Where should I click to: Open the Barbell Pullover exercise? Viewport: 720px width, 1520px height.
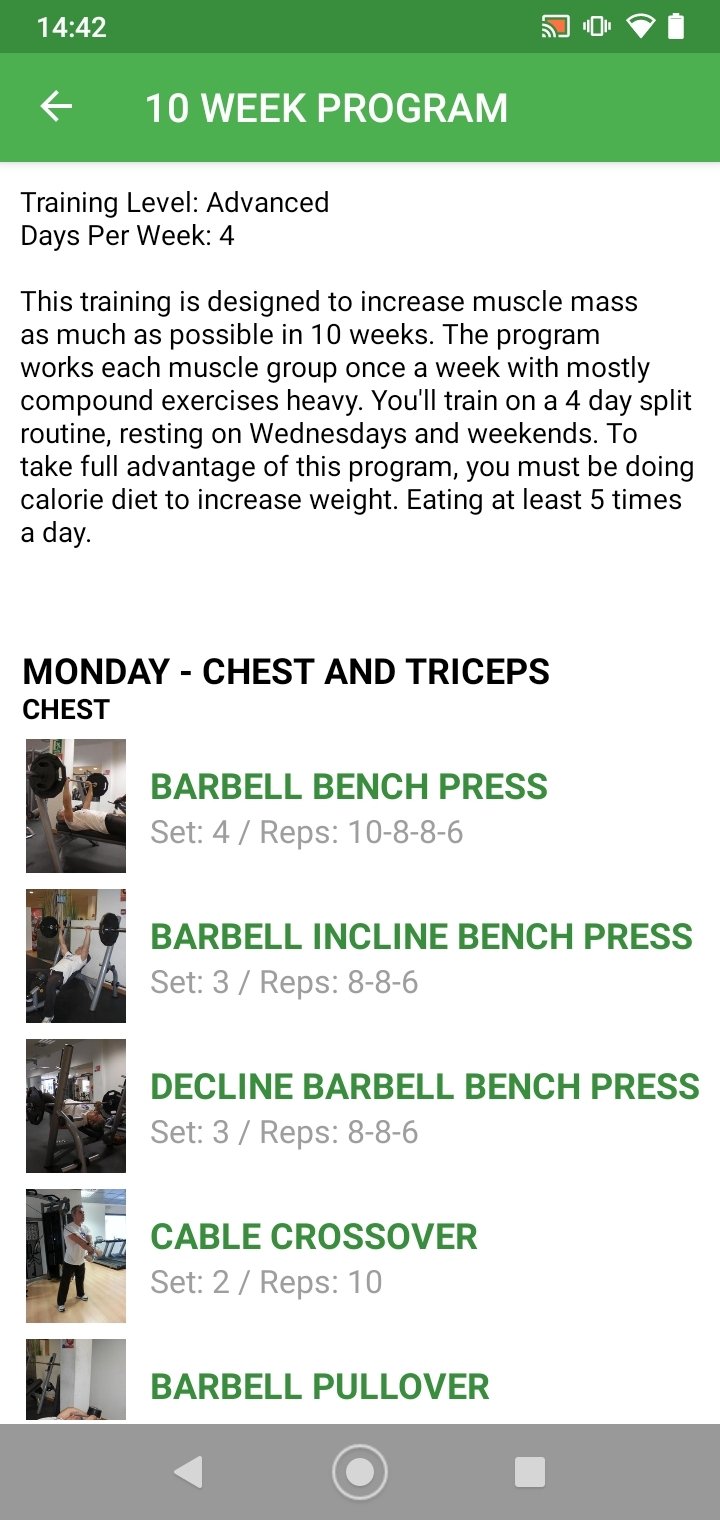pyautogui.click(x=319, y=1387)
